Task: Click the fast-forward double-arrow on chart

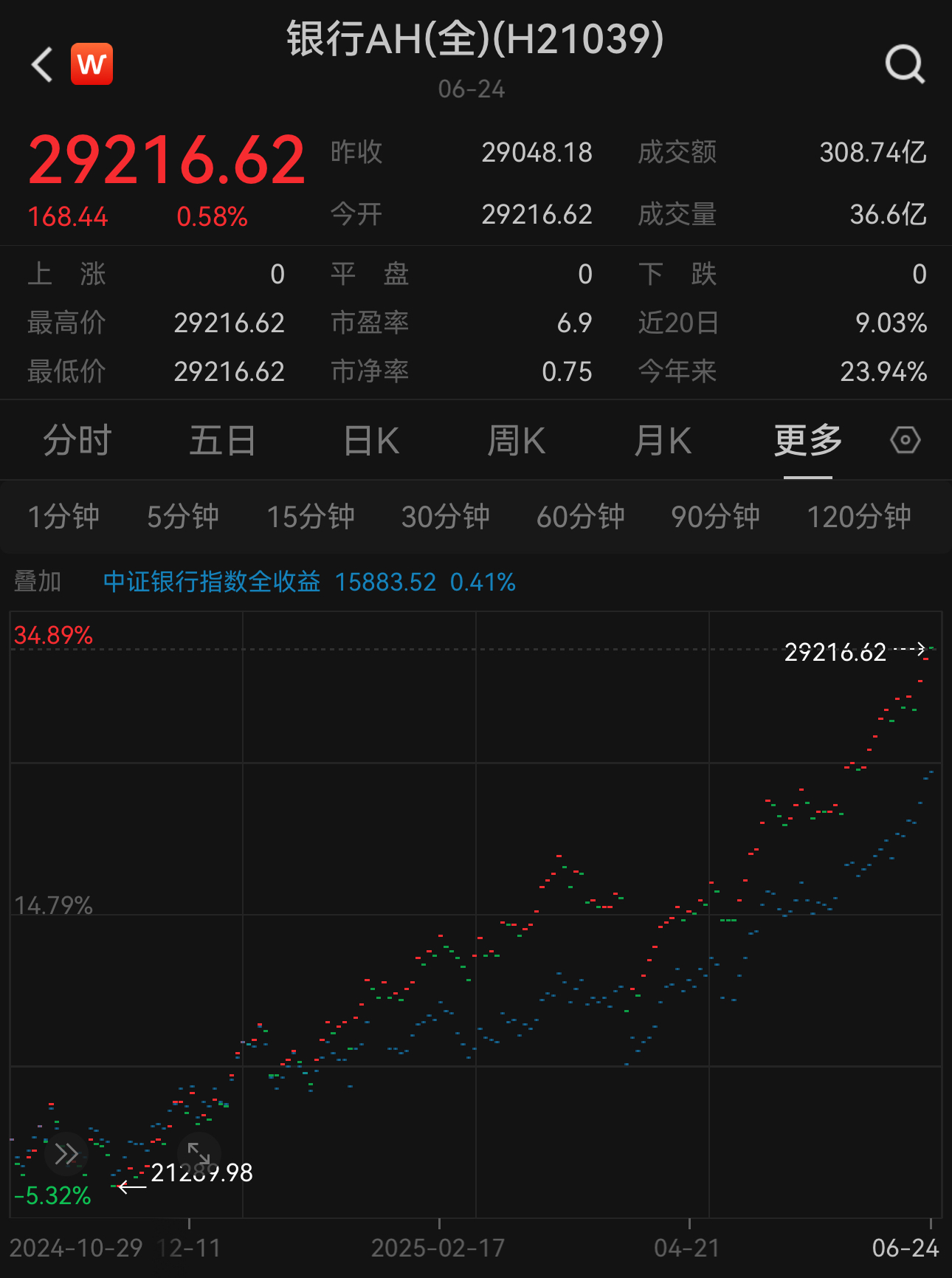Action: coord(66,1152)
